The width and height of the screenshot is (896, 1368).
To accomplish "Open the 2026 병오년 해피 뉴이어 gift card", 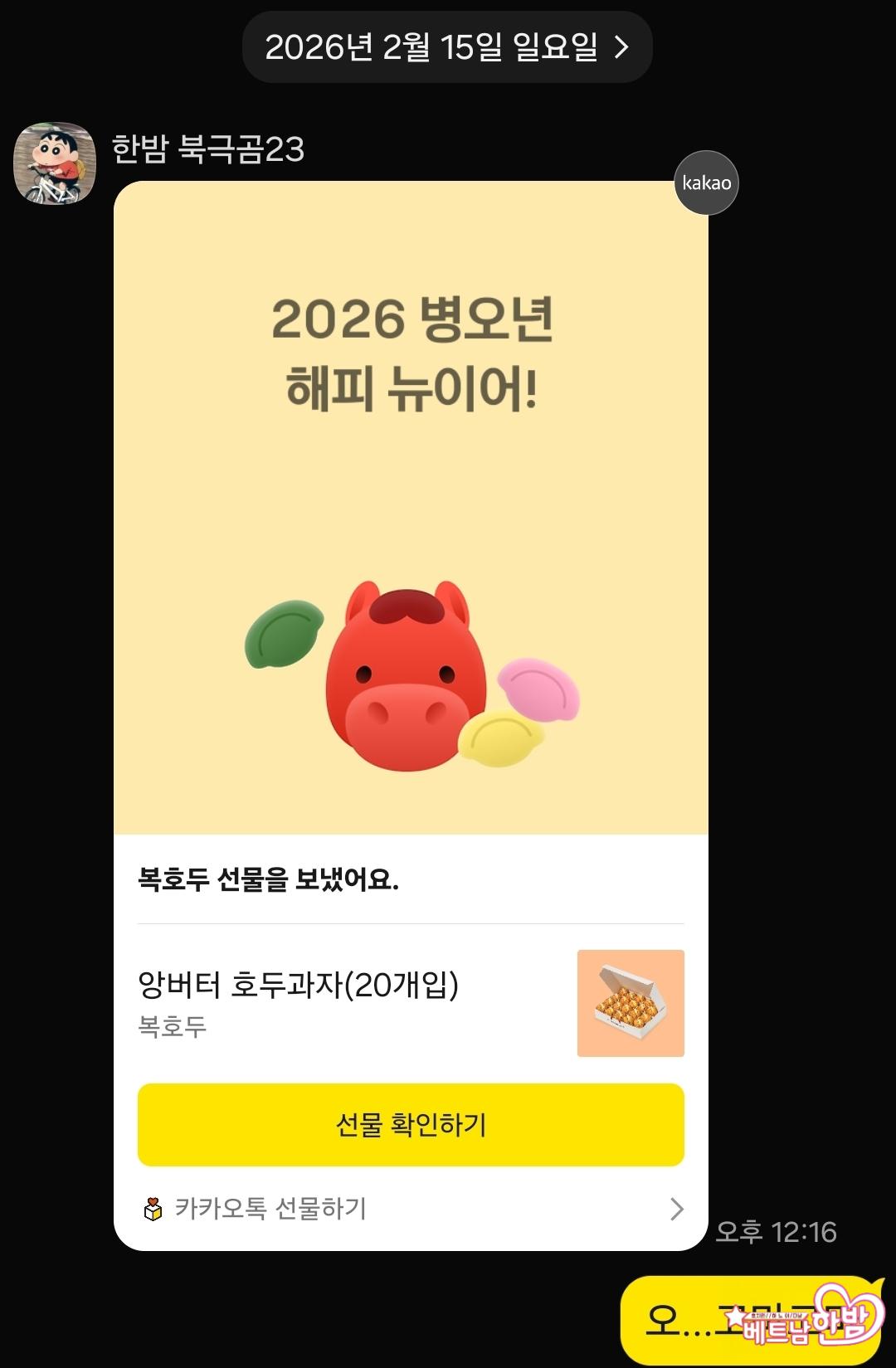I will coord(411,507).
